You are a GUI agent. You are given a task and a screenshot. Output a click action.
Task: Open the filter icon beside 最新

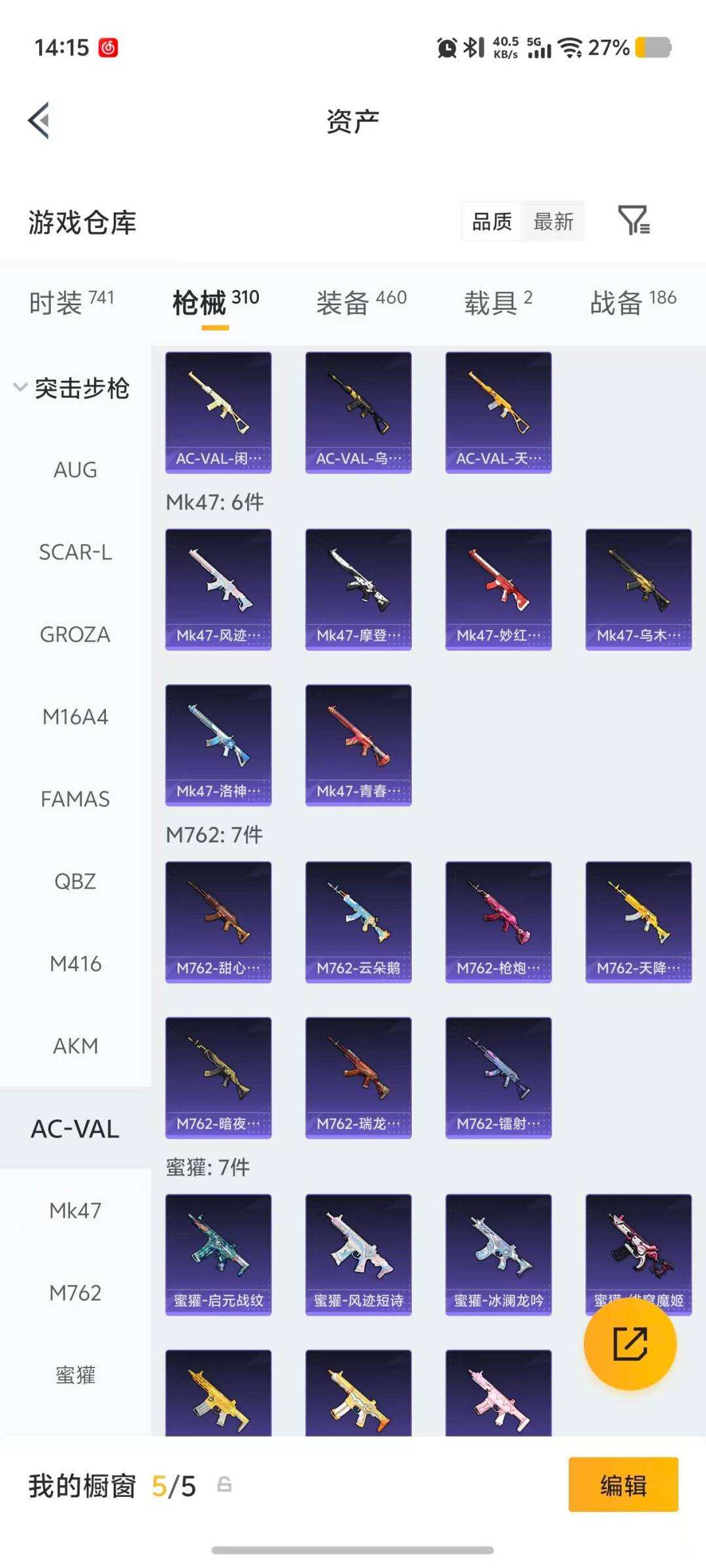point(633,220)
